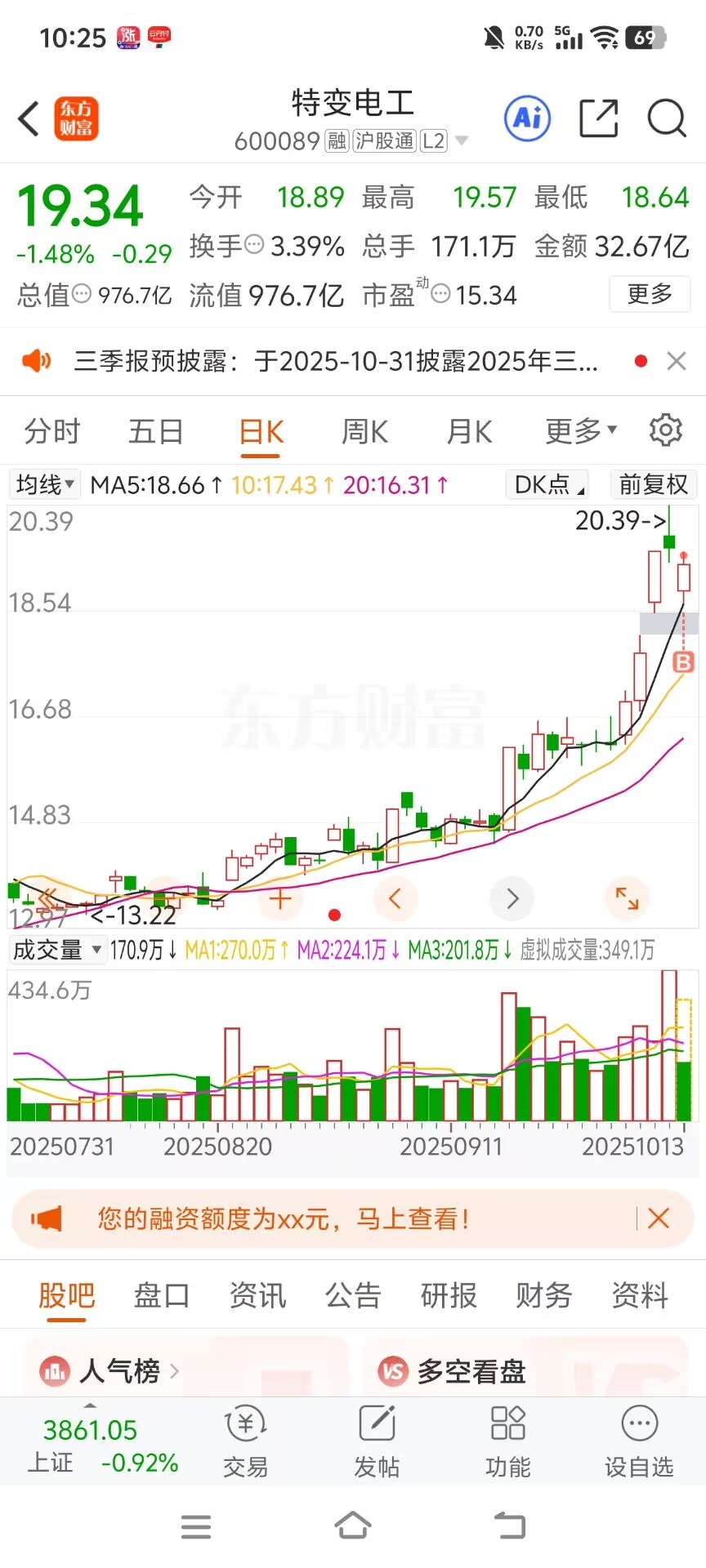Select the 月K chart tab
Screen dimensions: 706x1568
pyautogui.click(x=469, y=431)
